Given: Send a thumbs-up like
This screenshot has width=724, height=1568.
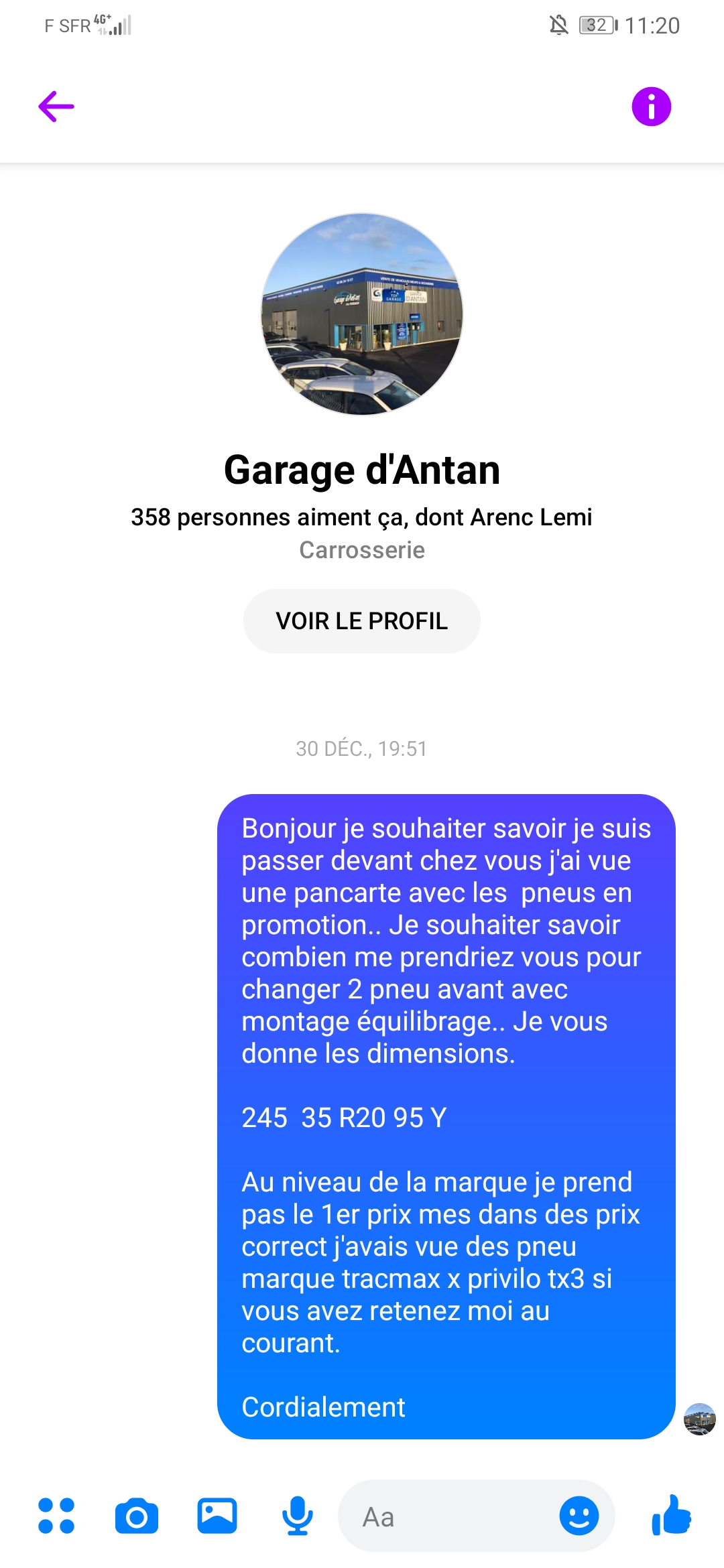Looking at the screenshot, I should [x=671, y=1516].
